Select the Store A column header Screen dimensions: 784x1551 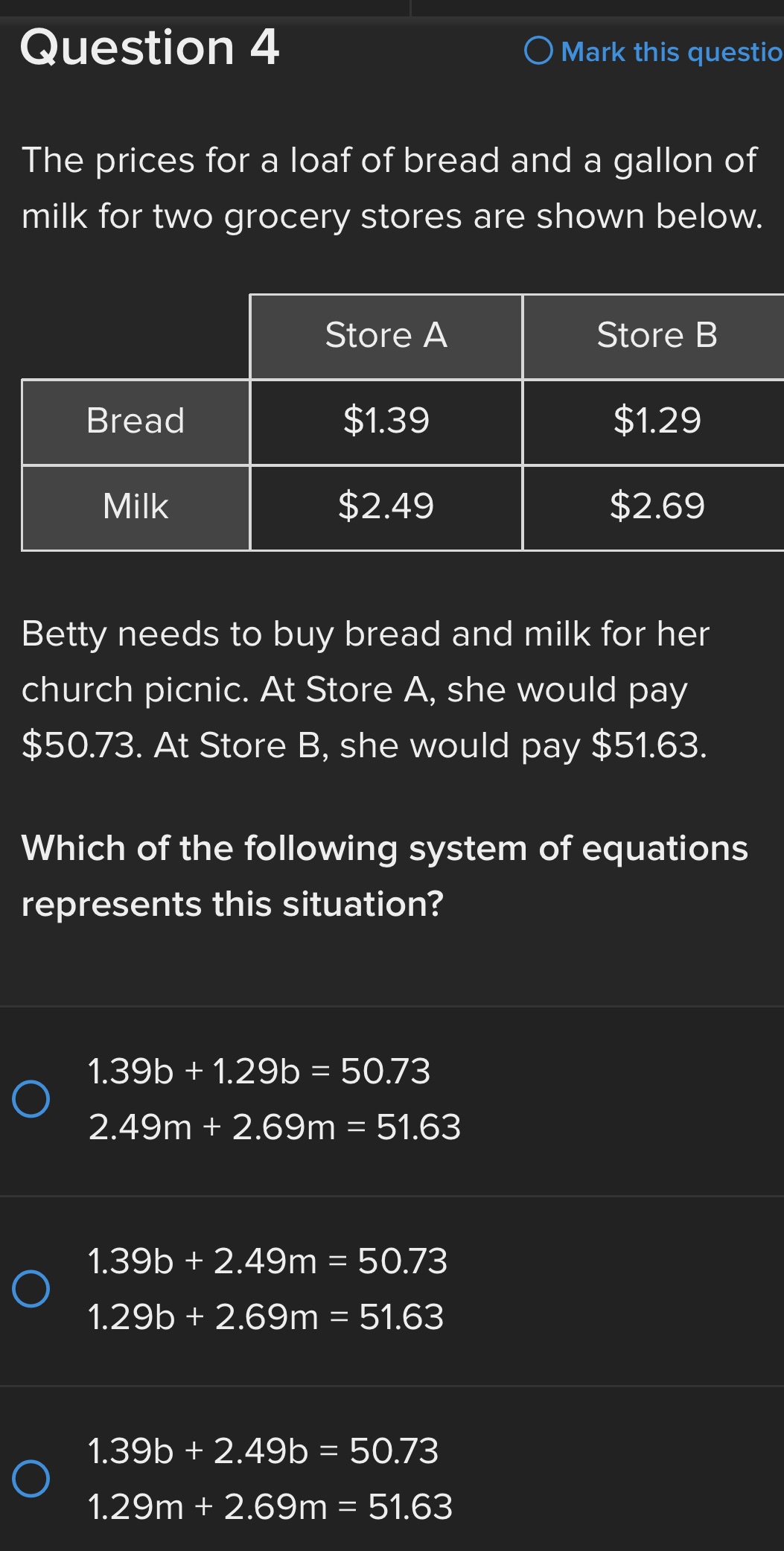click(385, 335)
